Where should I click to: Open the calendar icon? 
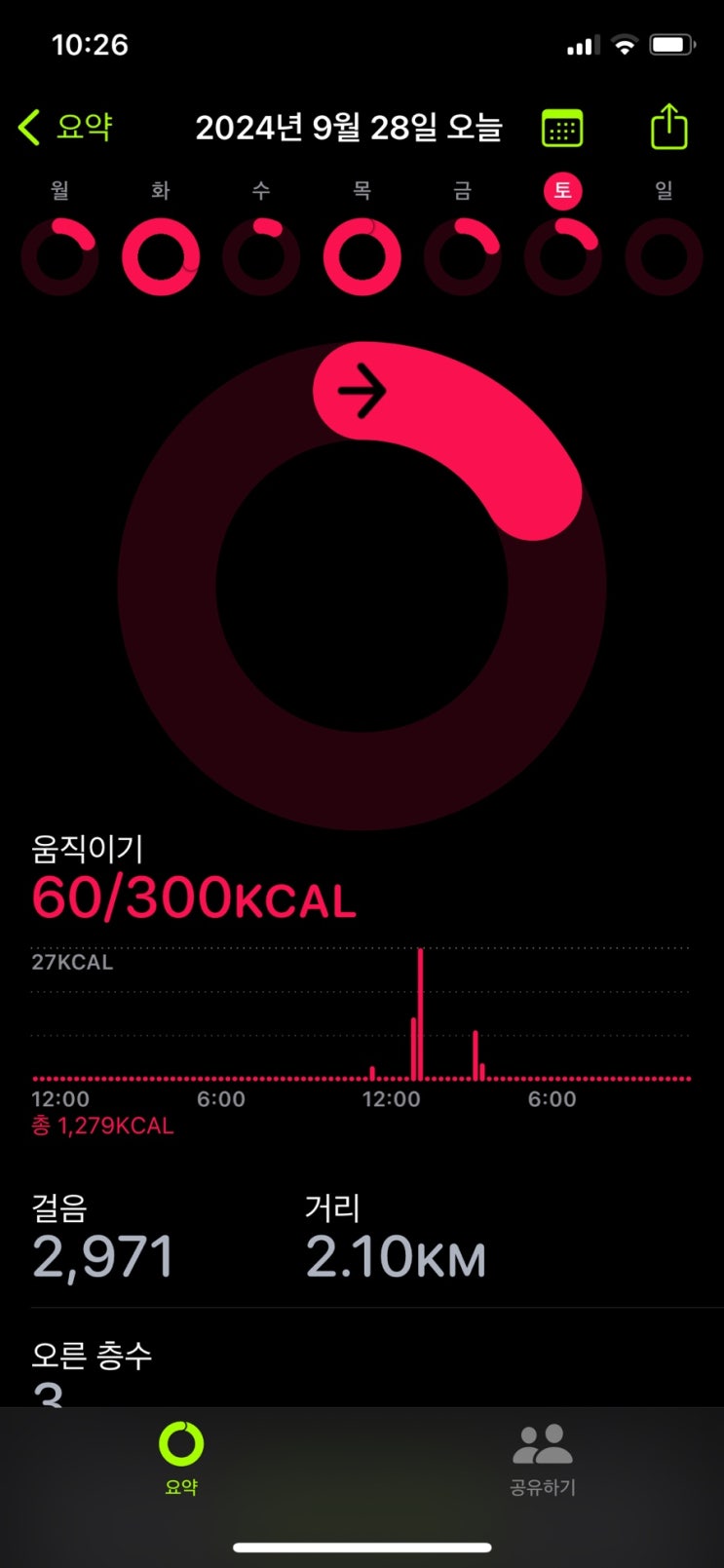tap(562, 128)
